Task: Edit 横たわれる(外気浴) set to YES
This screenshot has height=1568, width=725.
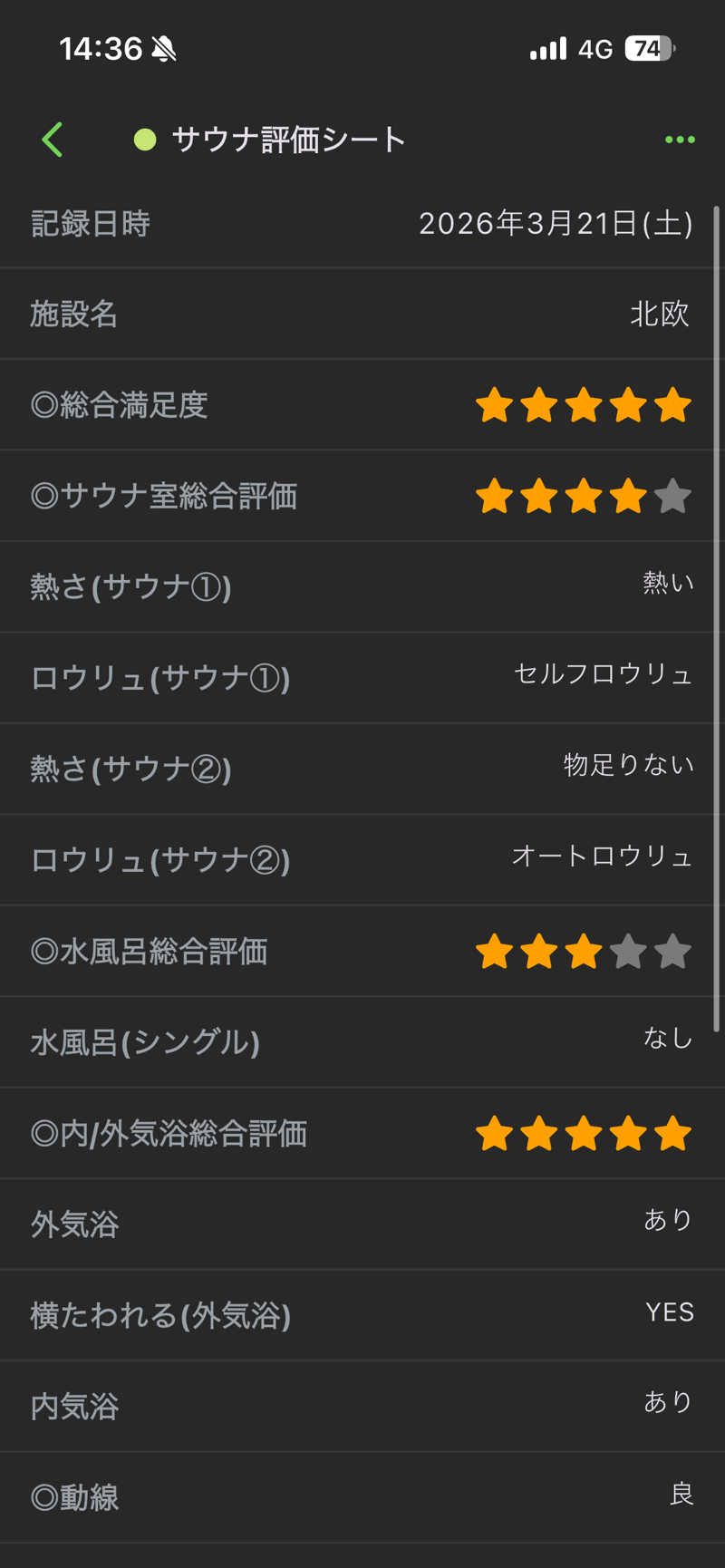Action: coord(669,1312)
